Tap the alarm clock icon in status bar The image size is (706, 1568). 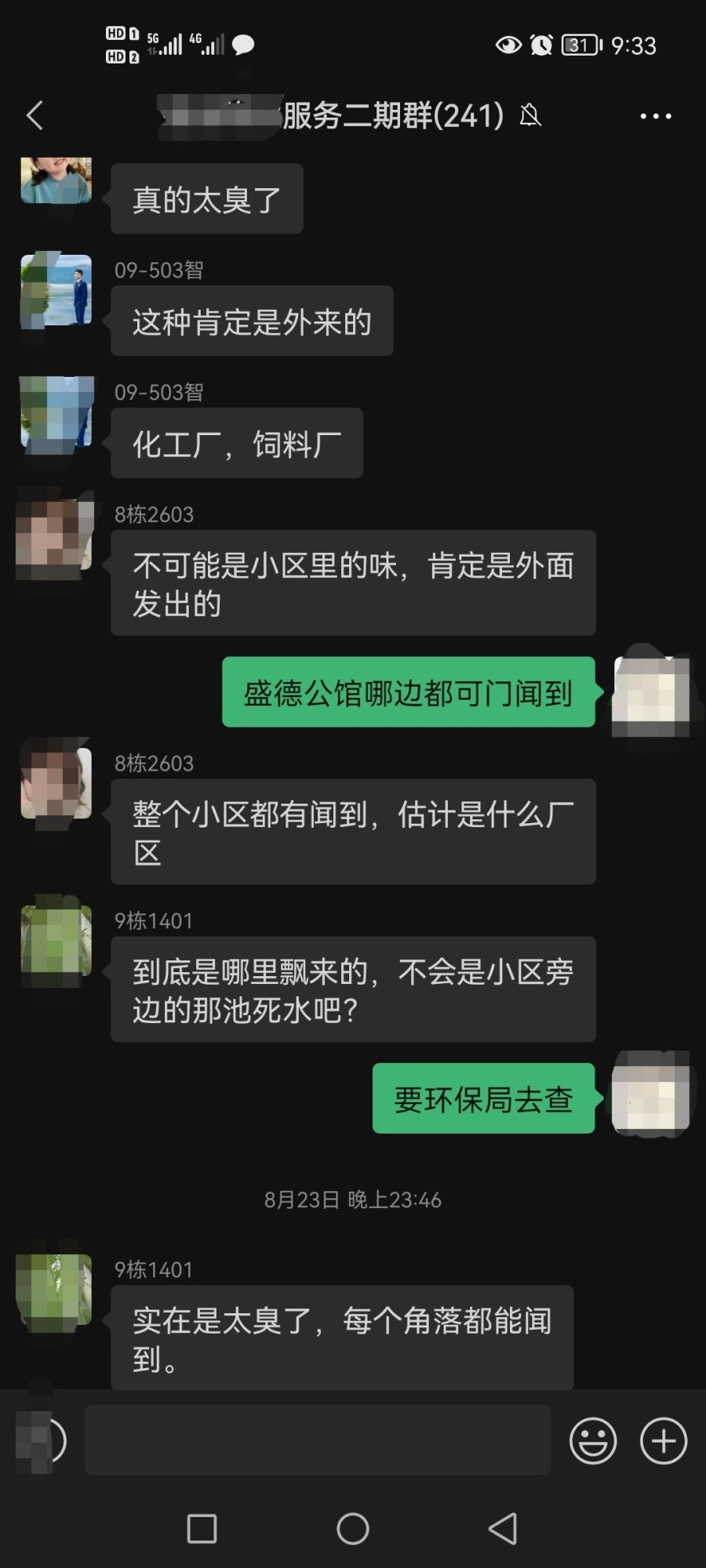[x=541, y=45]
